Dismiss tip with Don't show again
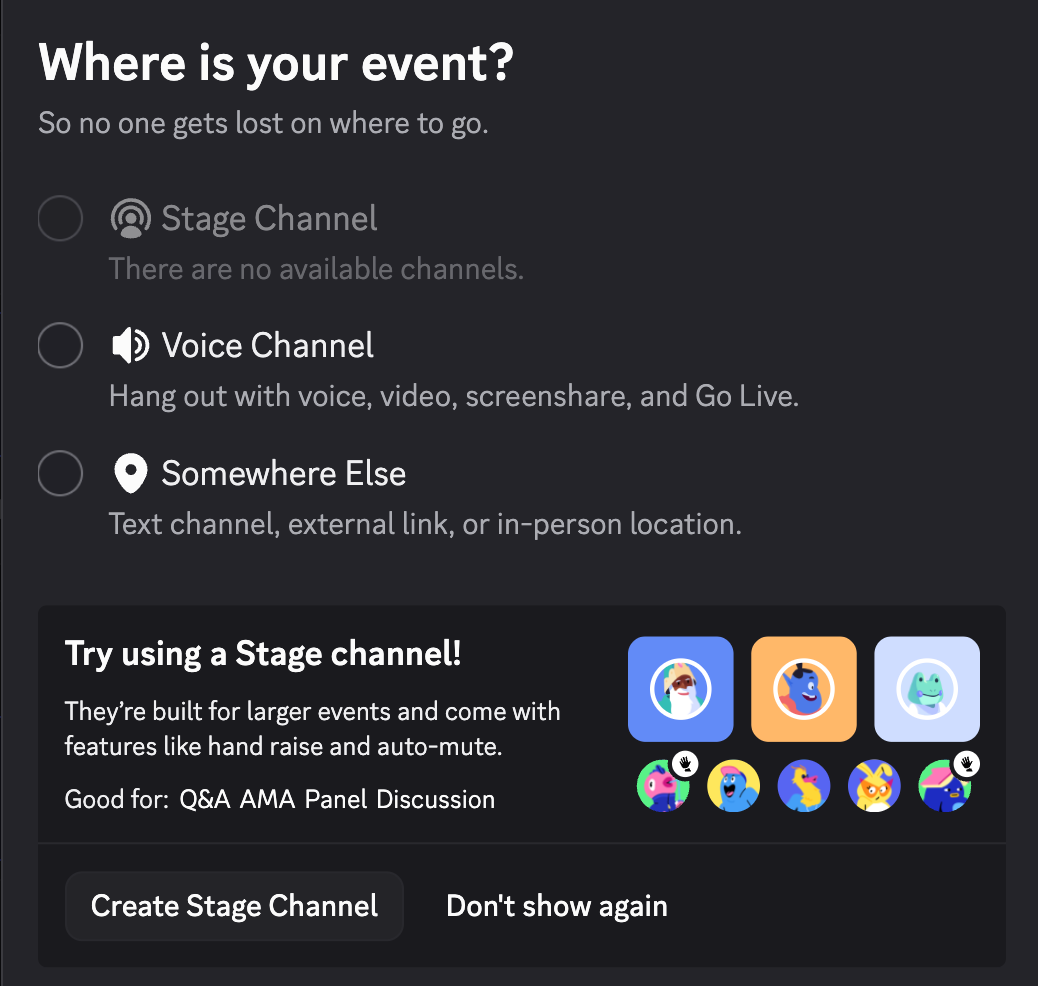The height and width of the screenshot is (986, 1038). 556,906
